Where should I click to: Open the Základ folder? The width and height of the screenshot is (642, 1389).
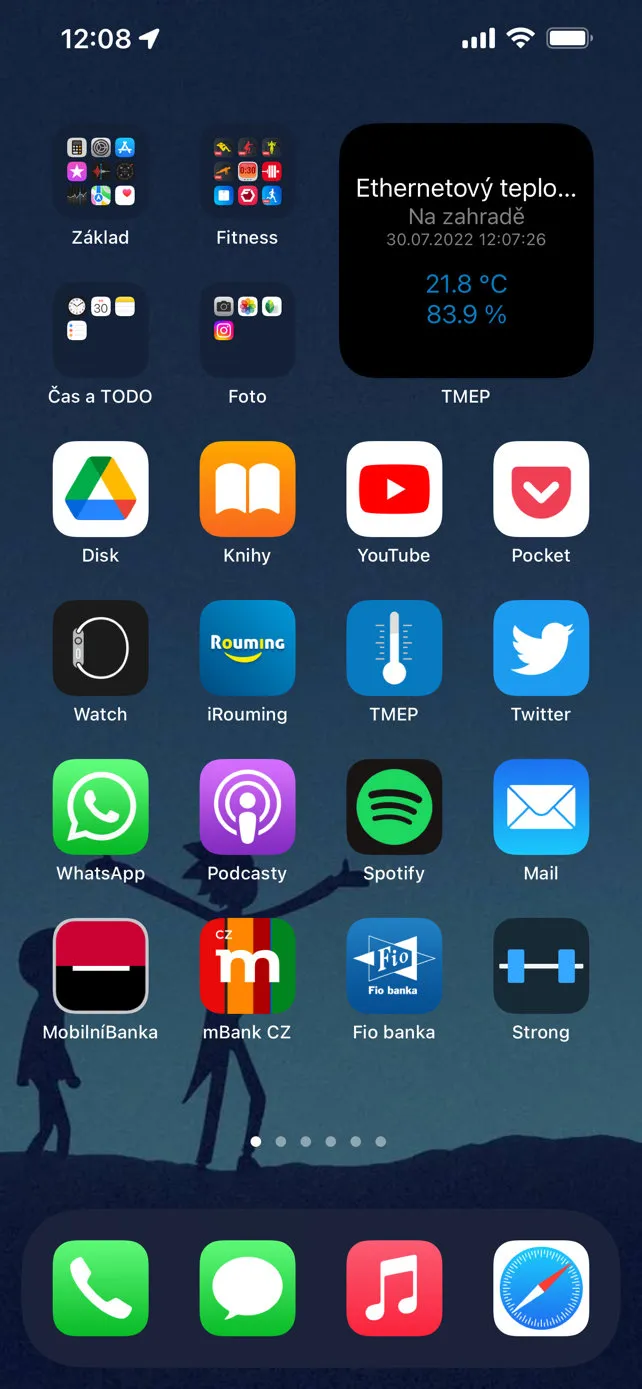click(x=100, y=171)
